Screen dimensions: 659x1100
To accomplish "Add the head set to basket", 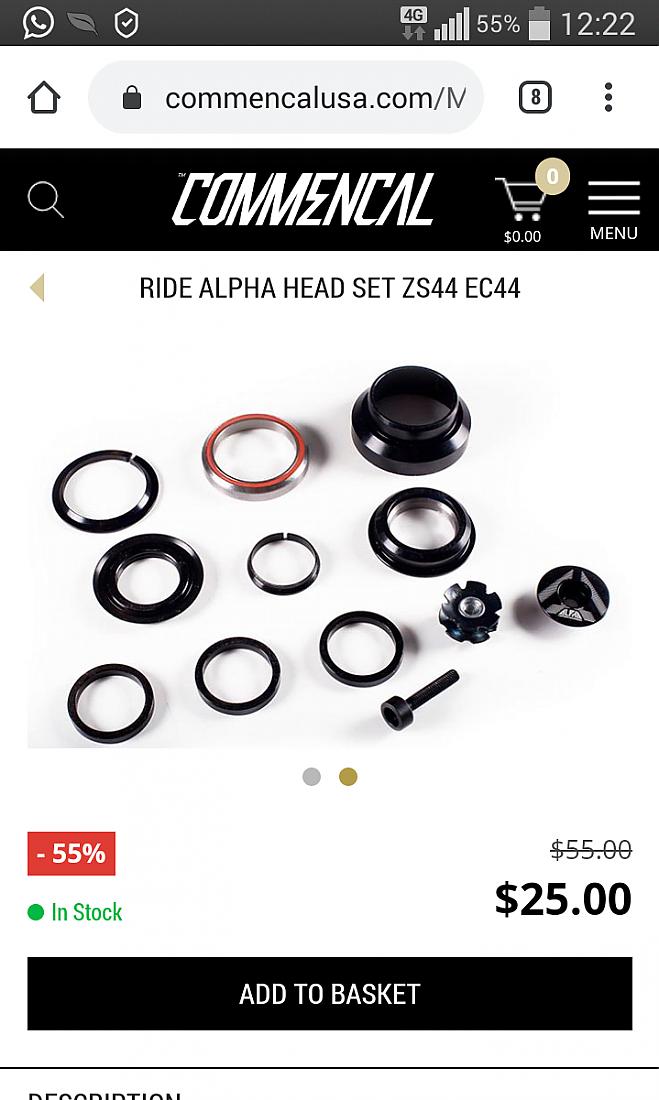I will (x=329, y=993).
